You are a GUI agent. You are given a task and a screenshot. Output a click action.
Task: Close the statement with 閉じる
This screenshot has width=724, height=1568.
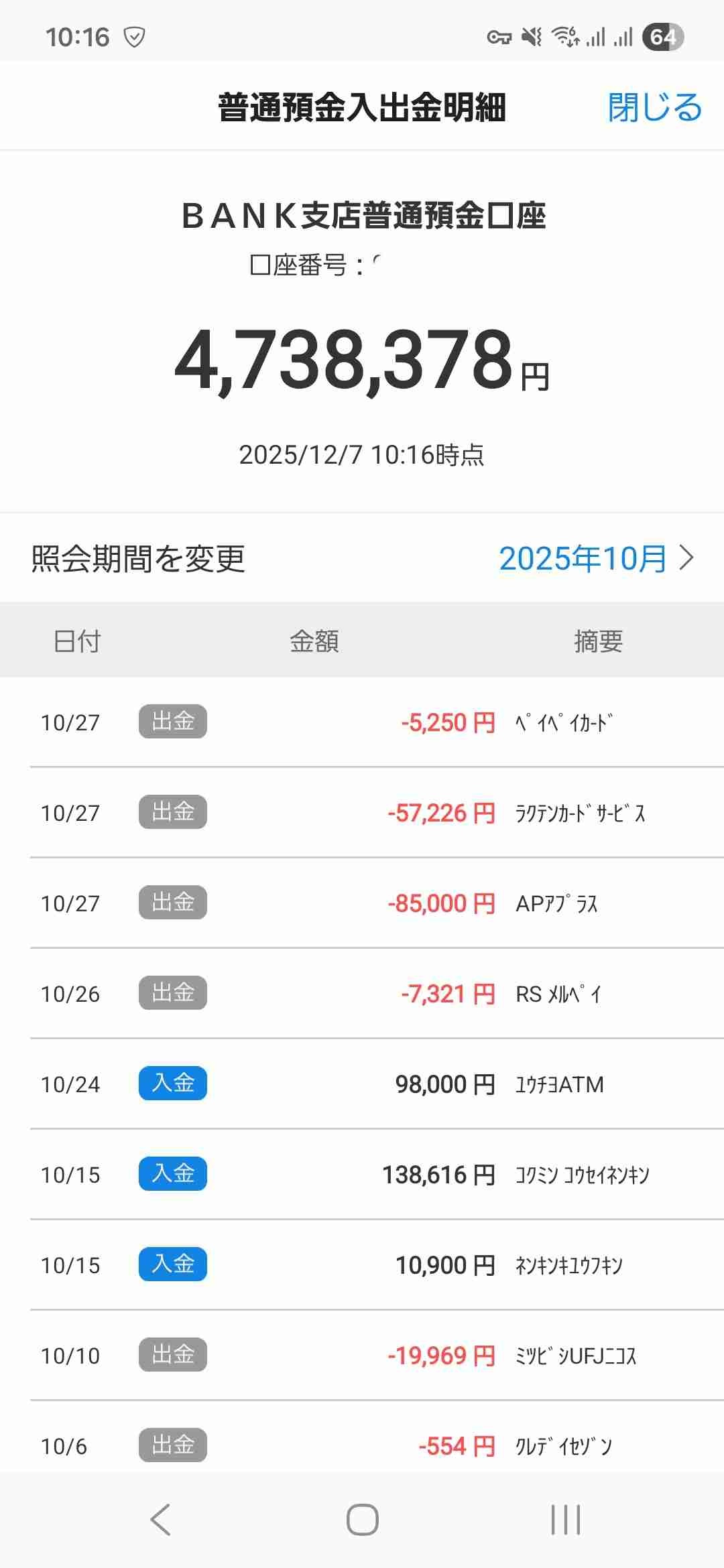654,107
